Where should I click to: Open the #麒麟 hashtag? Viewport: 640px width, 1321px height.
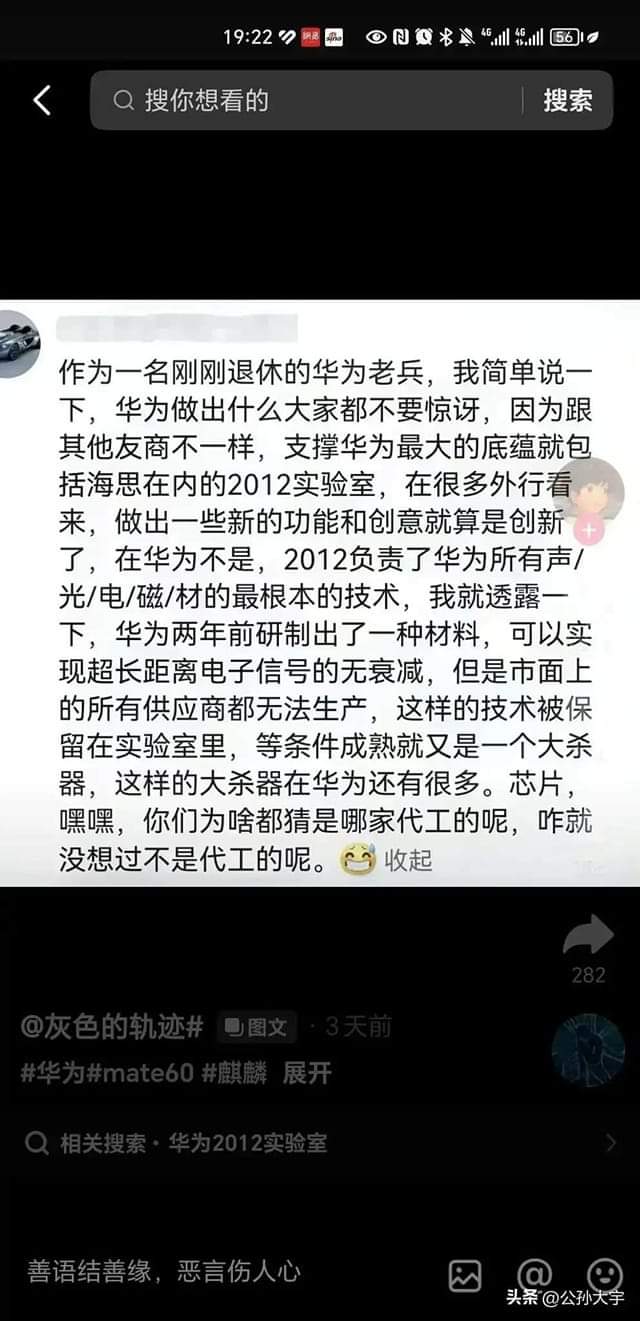point(234,1074)
